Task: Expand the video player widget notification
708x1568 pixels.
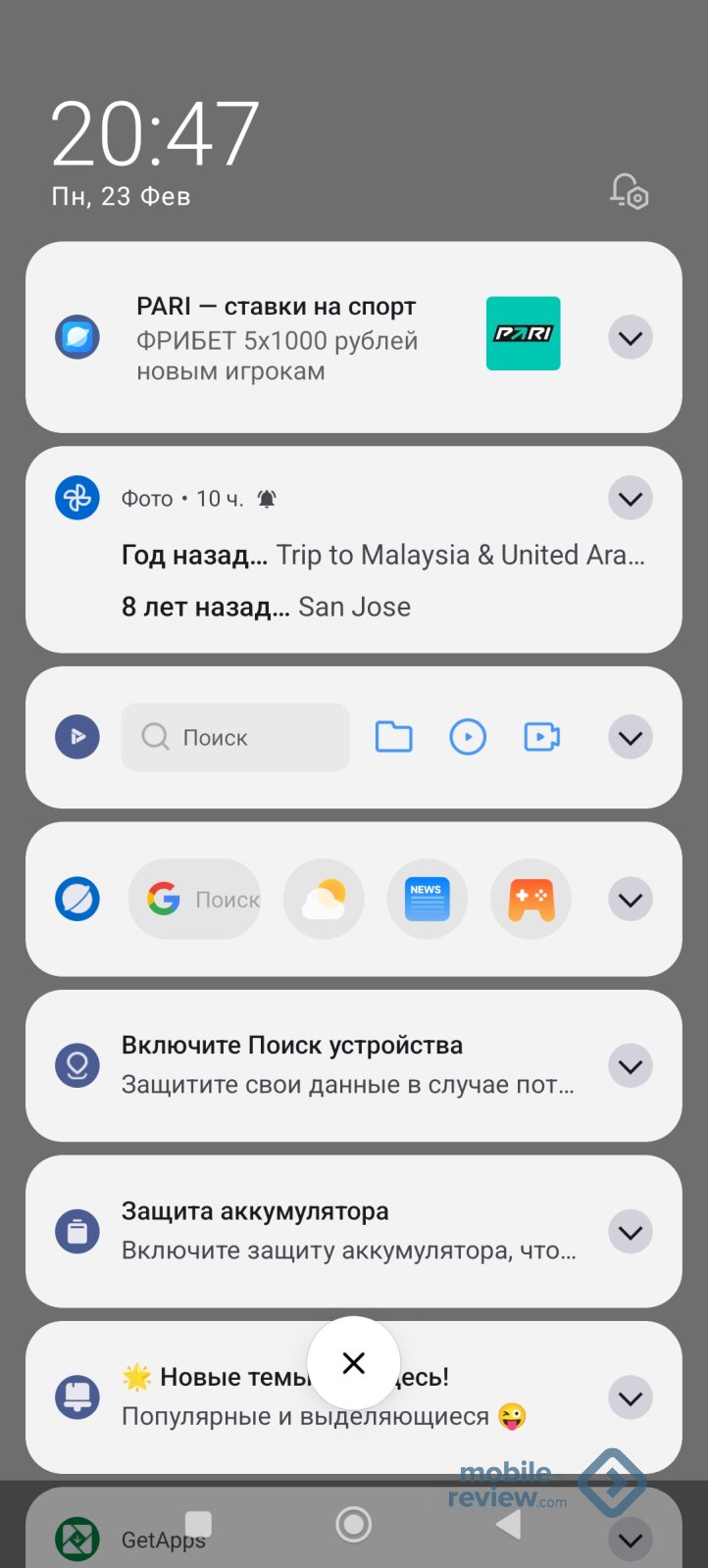Action: [x=631, y=737]
